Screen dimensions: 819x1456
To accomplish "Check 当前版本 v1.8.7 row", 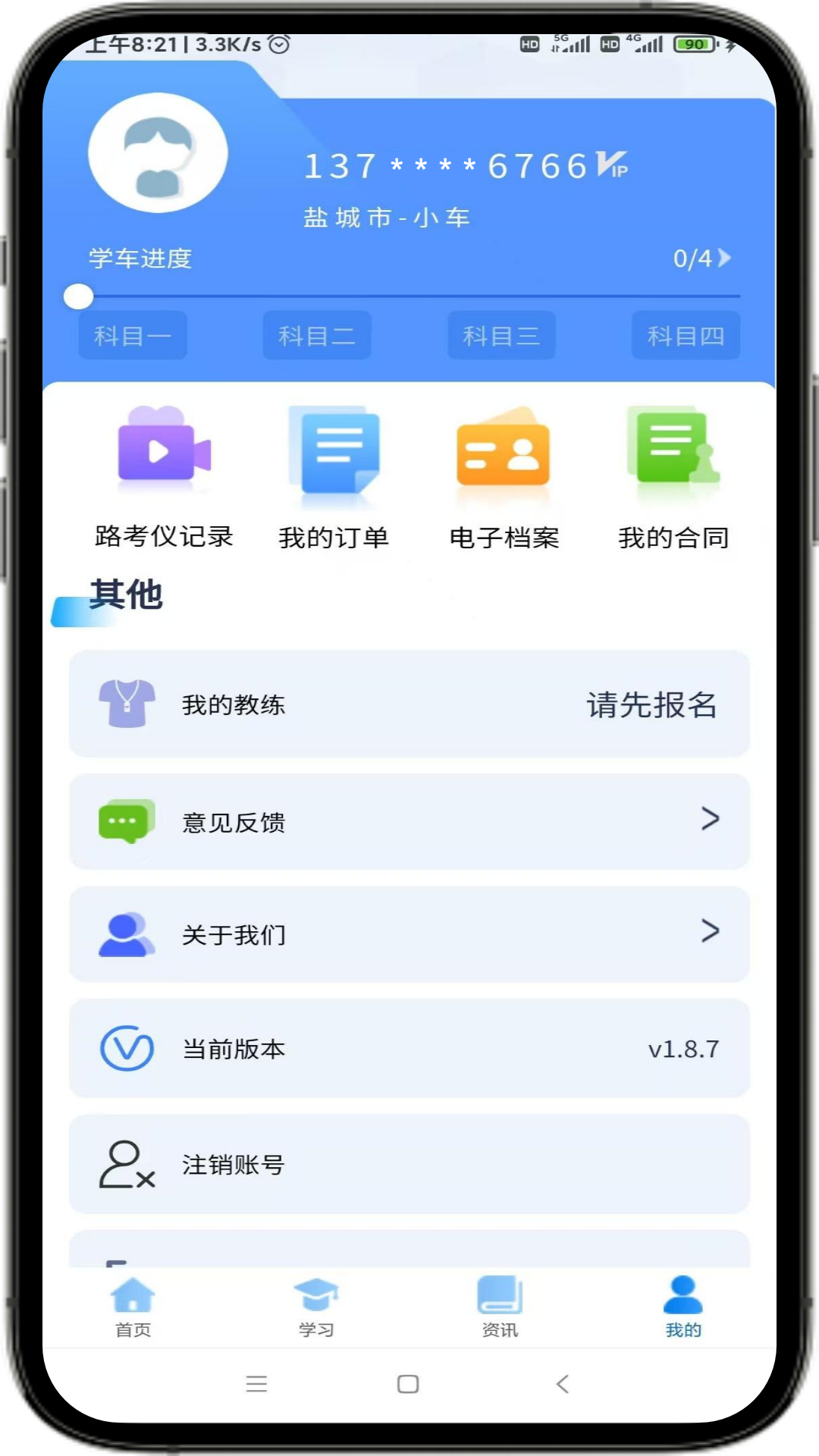I will (409, 1049).
